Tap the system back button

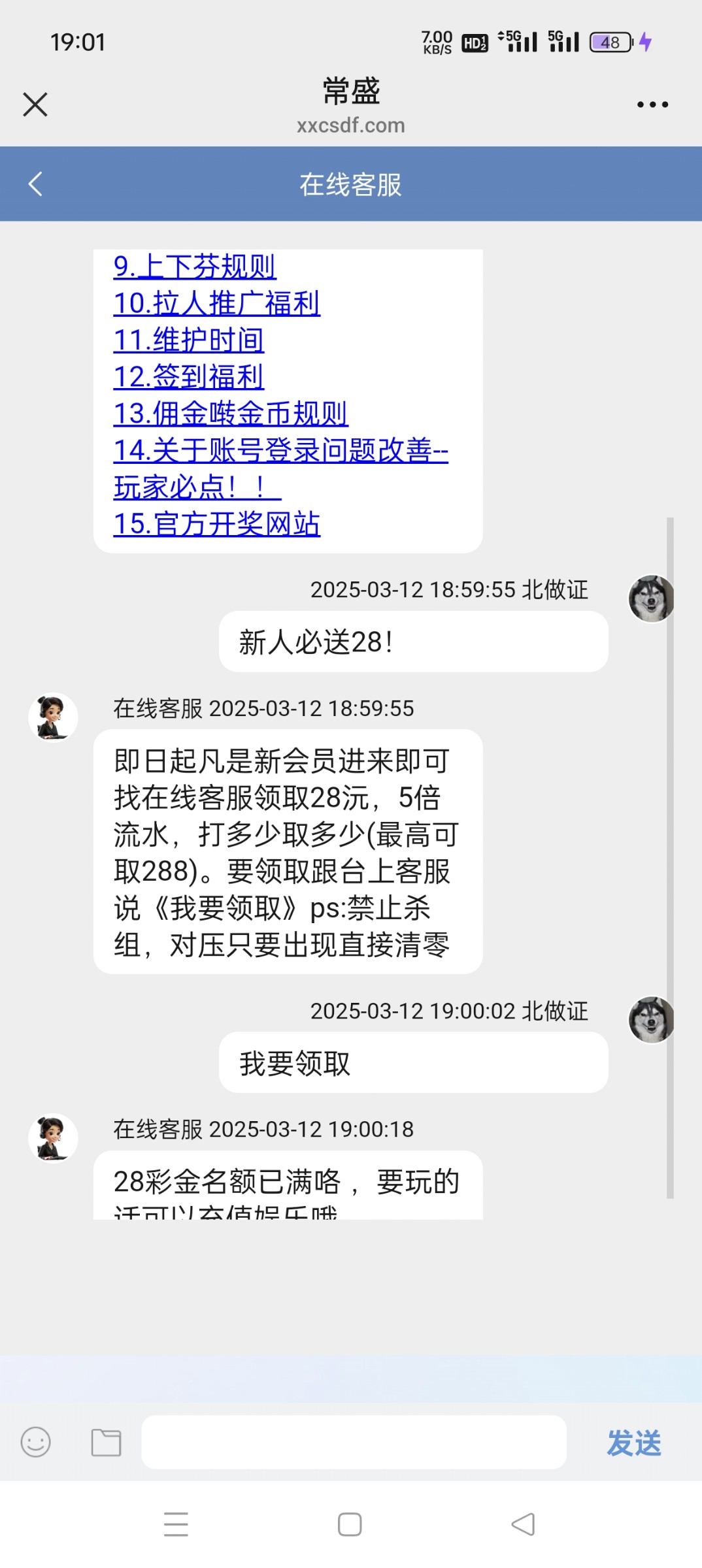523,1524
